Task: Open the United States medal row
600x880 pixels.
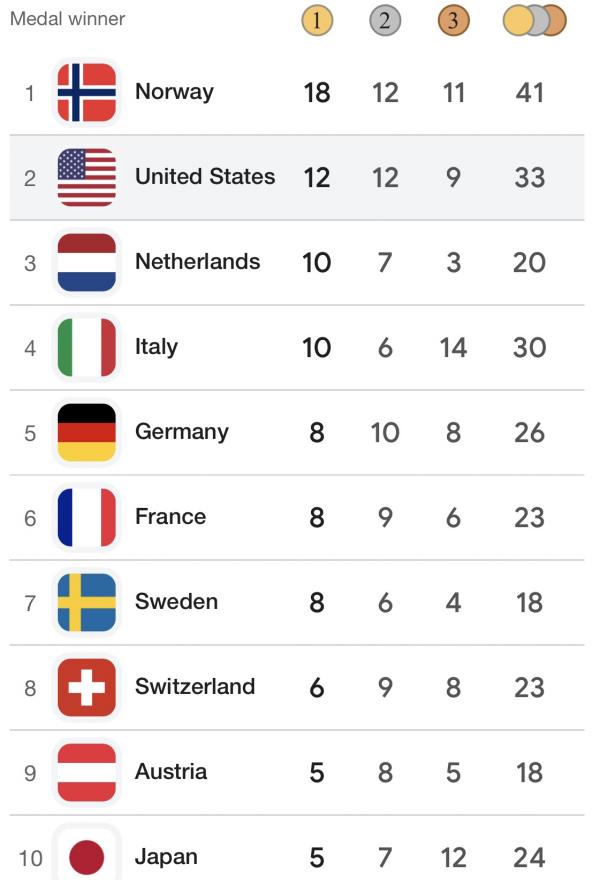Action: click(x=204, y=177)
